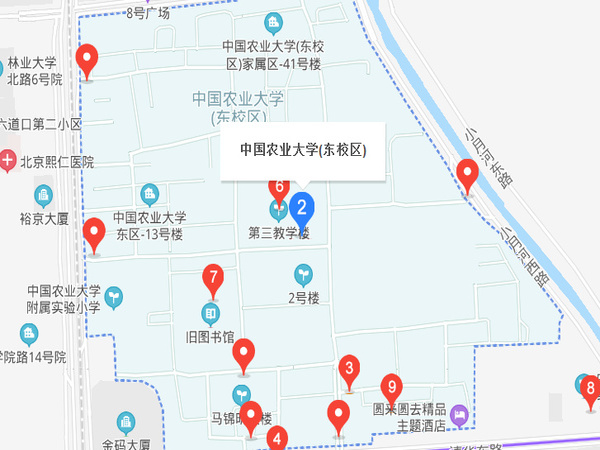The image size is (600, 450).
Task: Tap map marker number 9
Action: pyautogui.click(x=393, y=388)
